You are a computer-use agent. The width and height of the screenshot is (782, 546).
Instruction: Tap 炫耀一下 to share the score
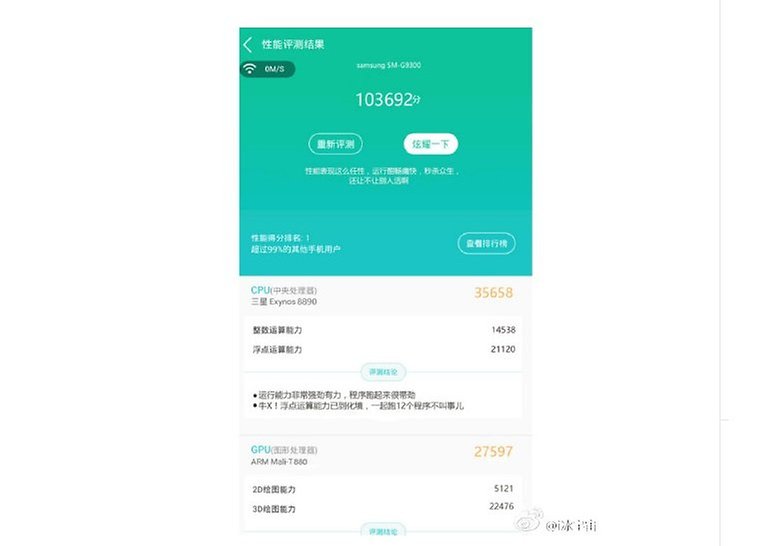coord(431,144)
